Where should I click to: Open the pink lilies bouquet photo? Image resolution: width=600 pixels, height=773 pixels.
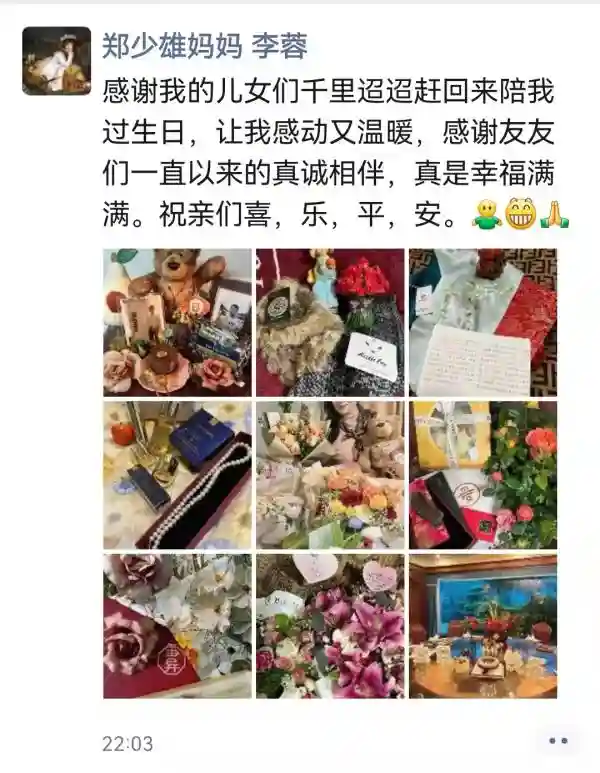tap(330, 625)
